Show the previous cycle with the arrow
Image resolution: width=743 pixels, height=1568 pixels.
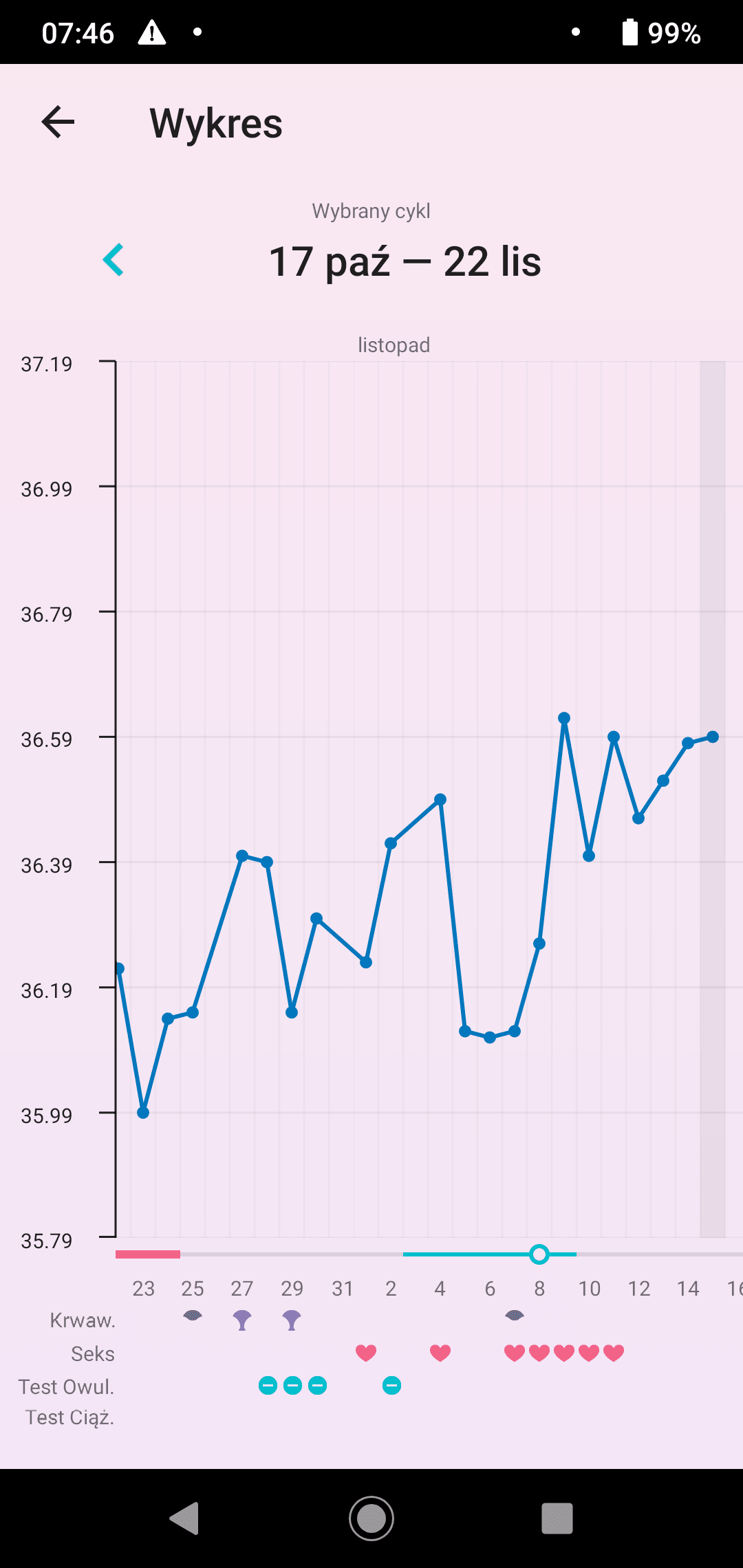[114, 260]
